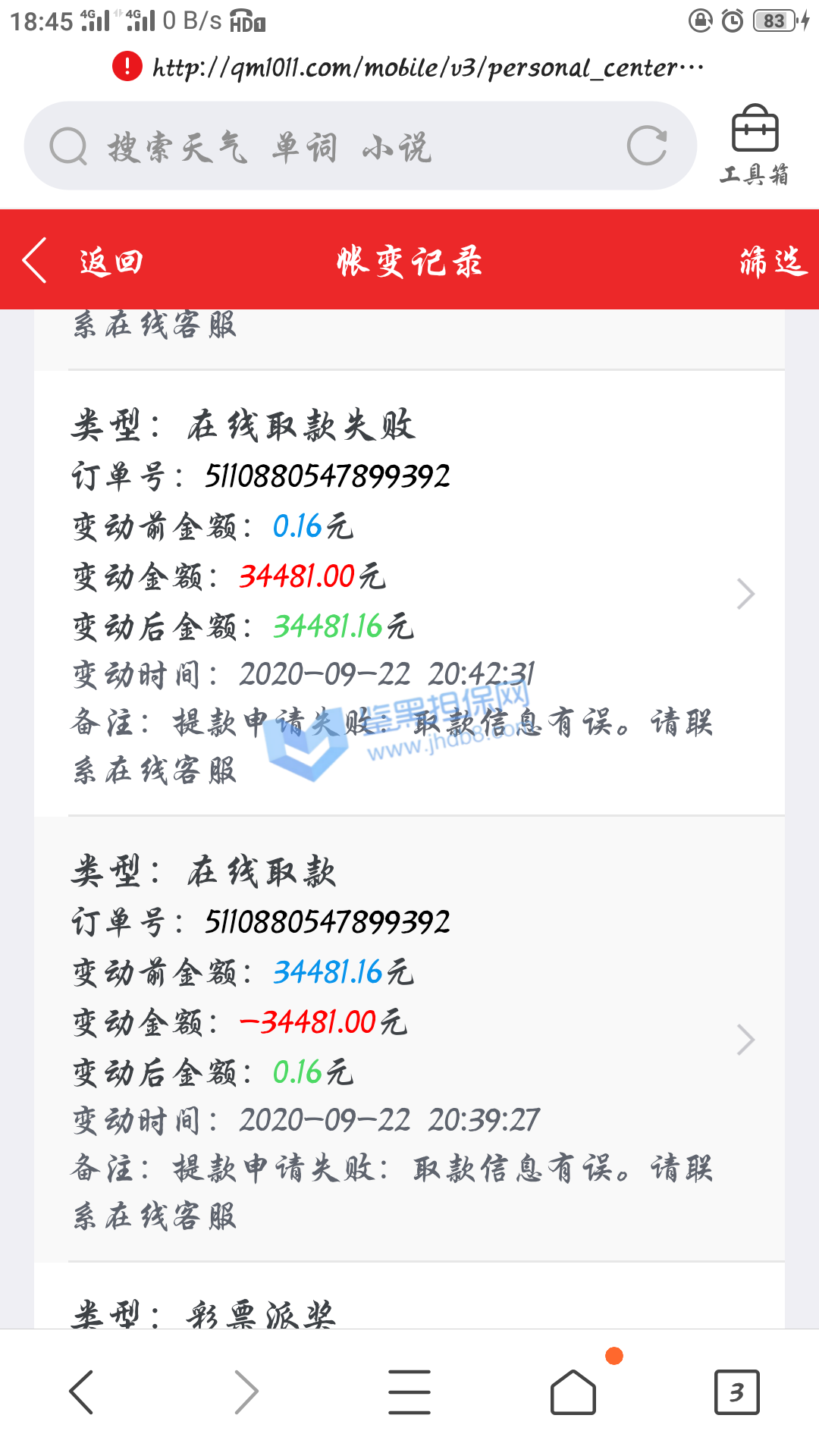Go forward in browser bottom bar
This screenshot has width=819, height=1456.
[246, 1392]
